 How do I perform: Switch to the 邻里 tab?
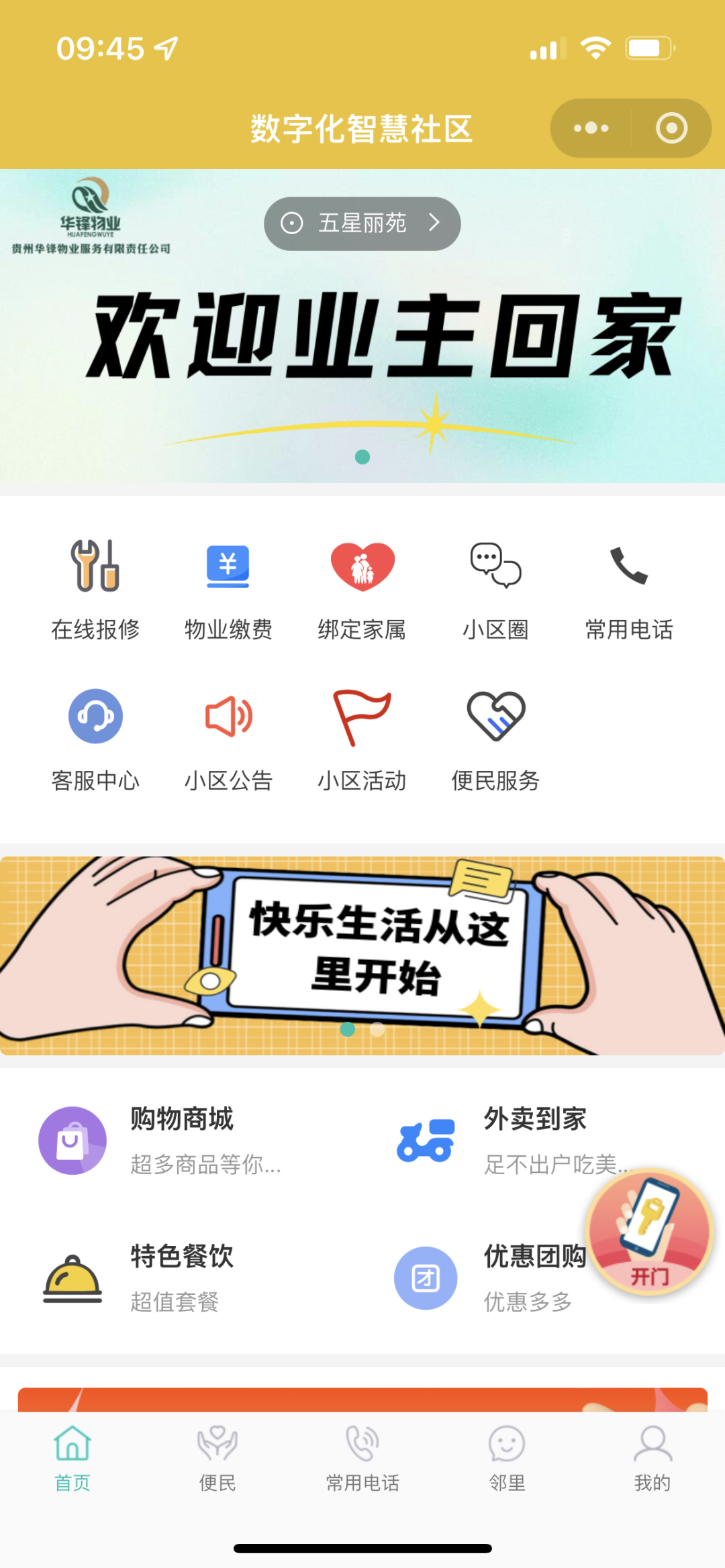[507, 1457]
